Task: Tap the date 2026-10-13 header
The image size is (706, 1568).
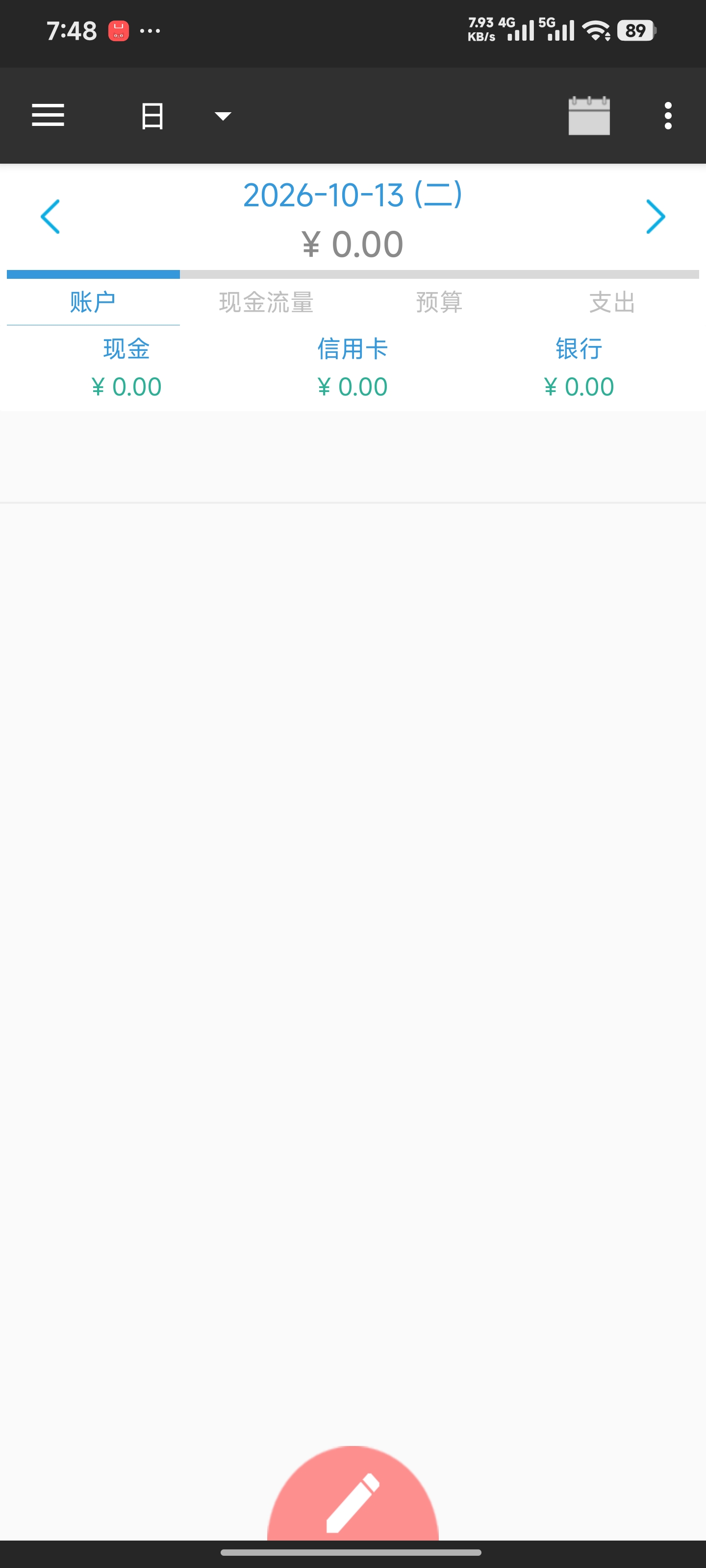Action: (x=353, y=196)
